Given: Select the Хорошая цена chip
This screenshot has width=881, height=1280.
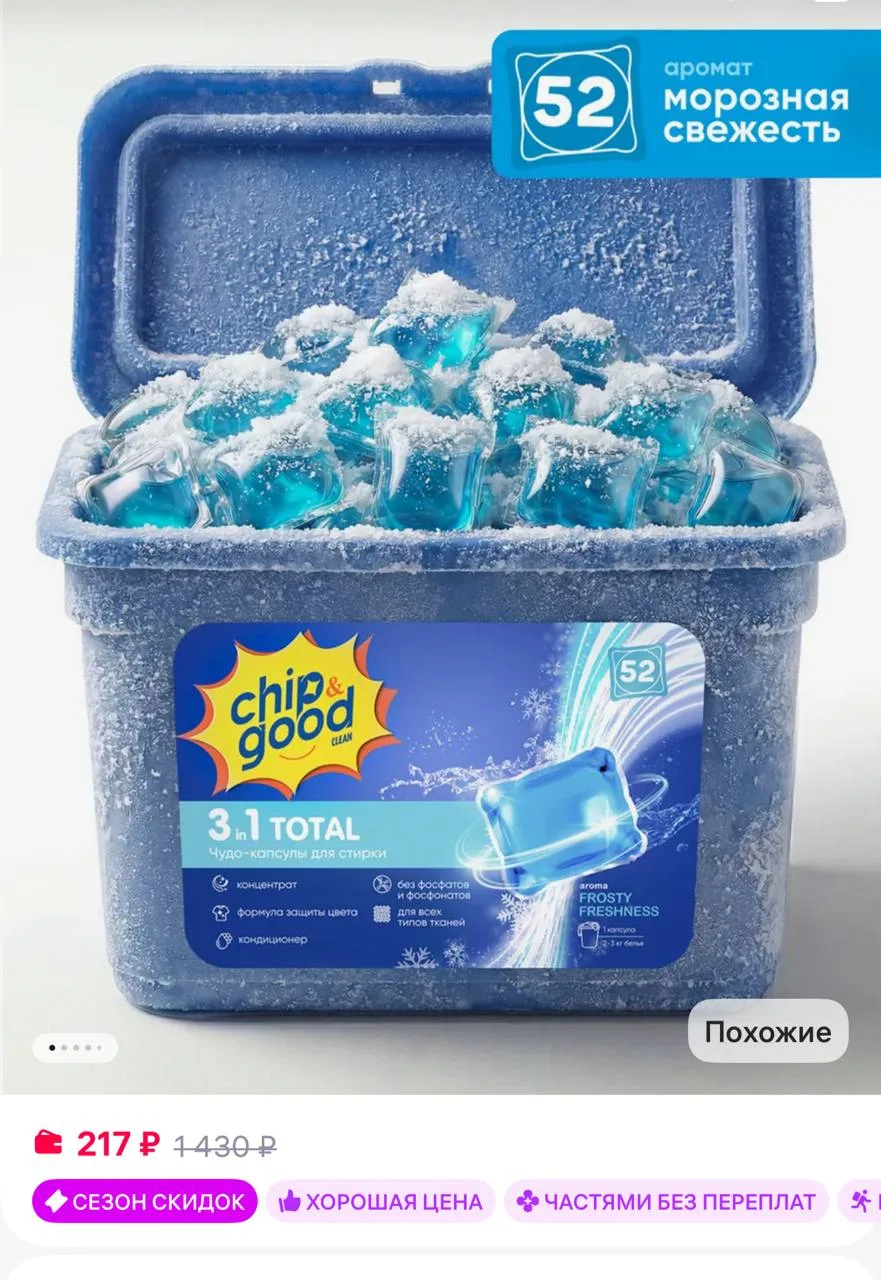Looking at the screenshot, I should tap(381, 1201).
